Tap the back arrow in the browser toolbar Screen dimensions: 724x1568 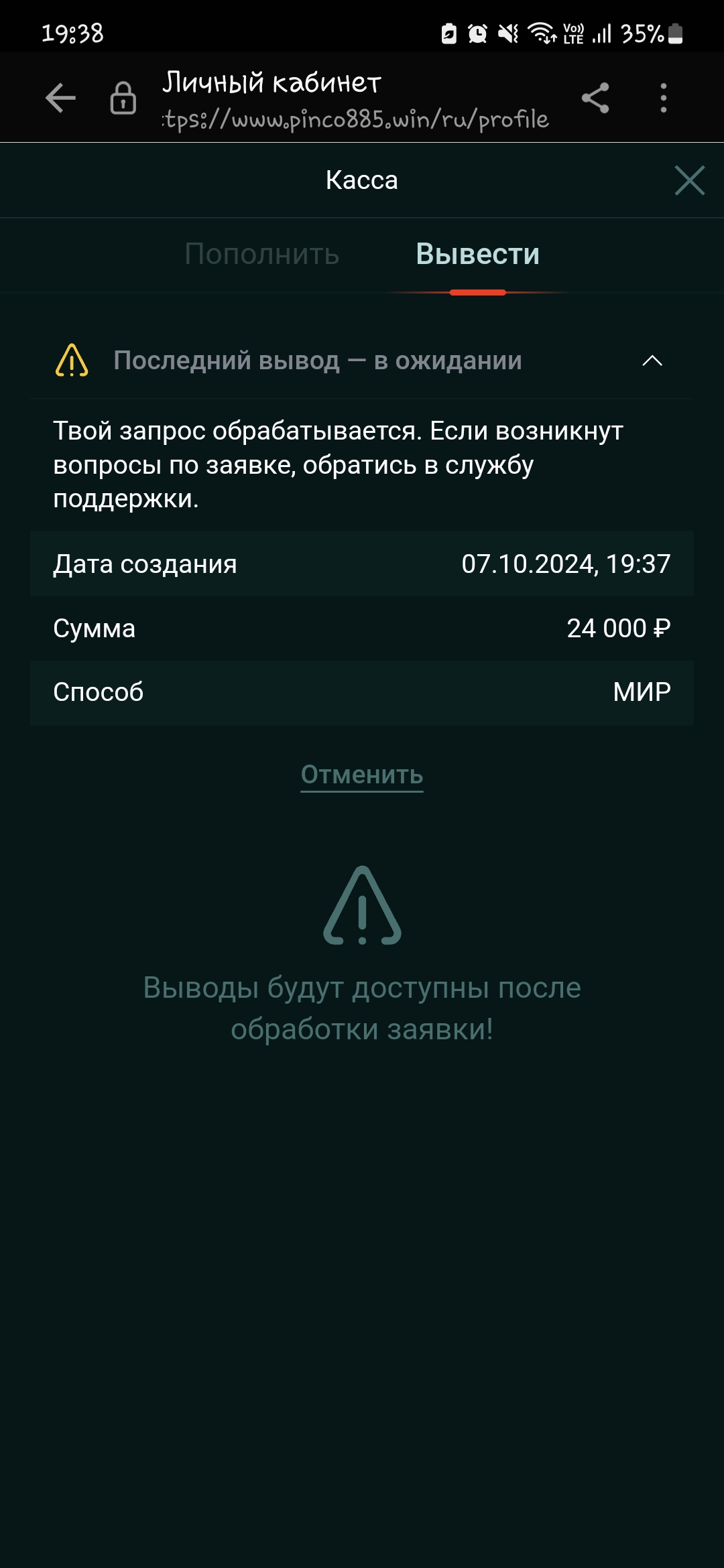[60, 97]
